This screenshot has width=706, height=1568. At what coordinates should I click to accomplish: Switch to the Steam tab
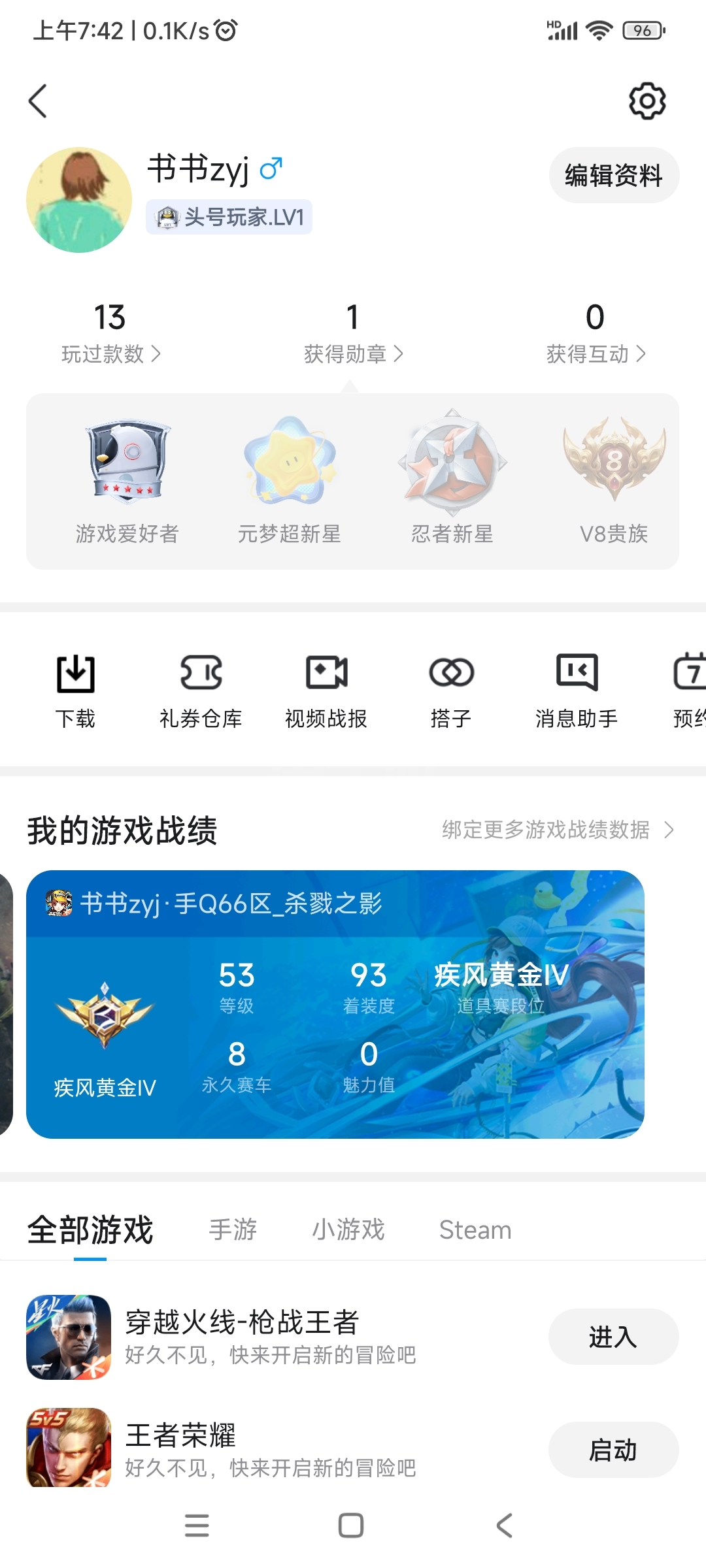pyautogui.click(x=475, y=1230)
